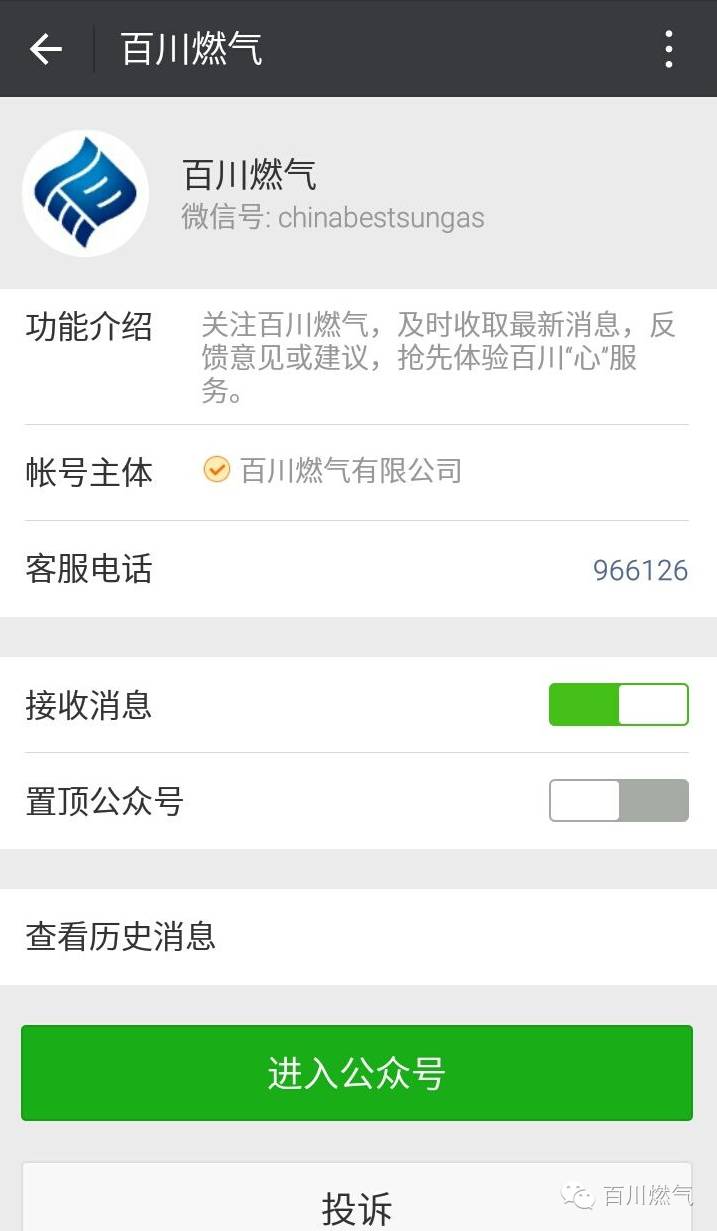The width and height of the screenshot is (717, 1231).
Task: Tap the green 进入公众号 button
Action: (357, 1072)
